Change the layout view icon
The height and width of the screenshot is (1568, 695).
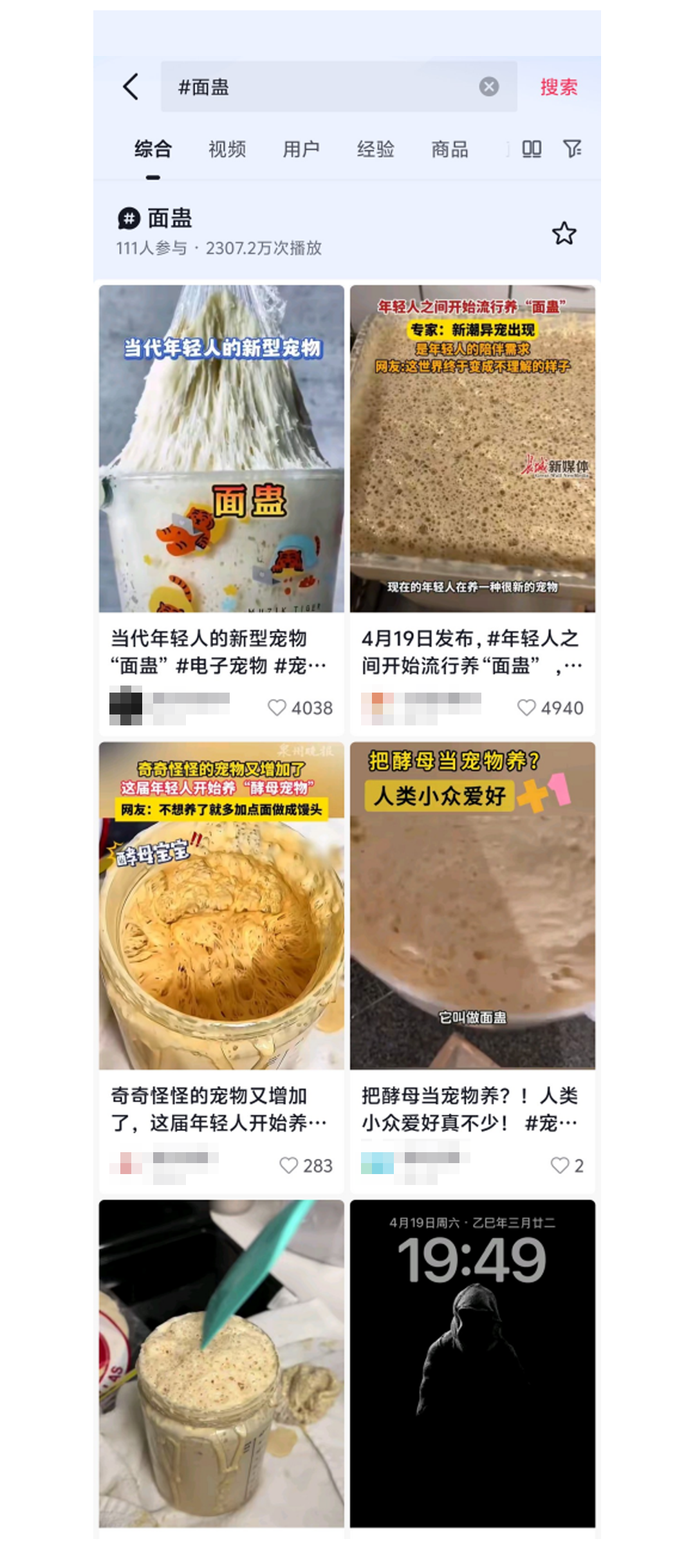532,149
